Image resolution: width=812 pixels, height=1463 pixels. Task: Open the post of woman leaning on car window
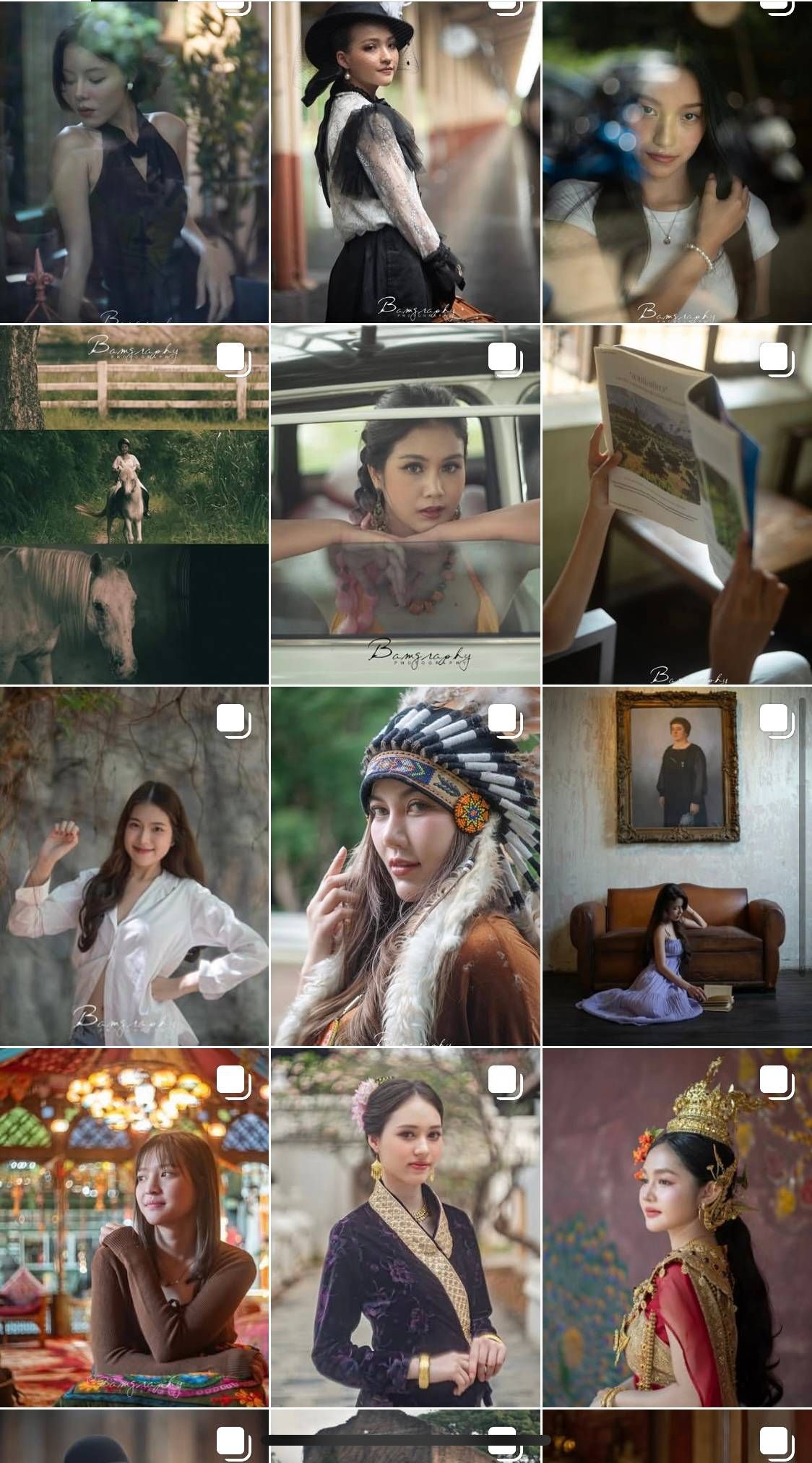coord(405,505)
